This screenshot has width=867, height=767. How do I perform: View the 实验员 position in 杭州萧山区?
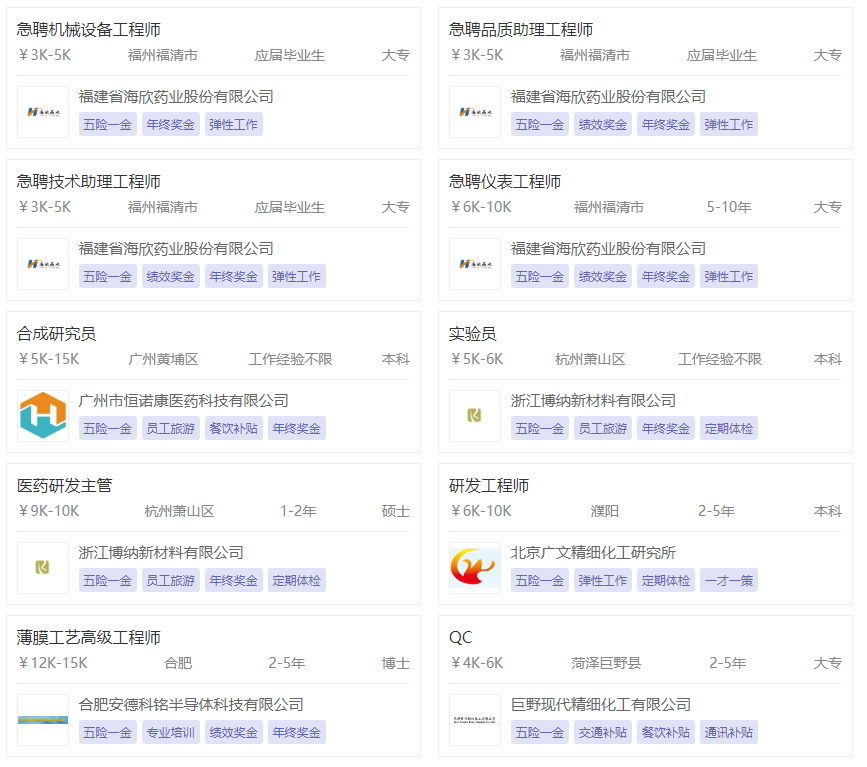coord(472,334)
